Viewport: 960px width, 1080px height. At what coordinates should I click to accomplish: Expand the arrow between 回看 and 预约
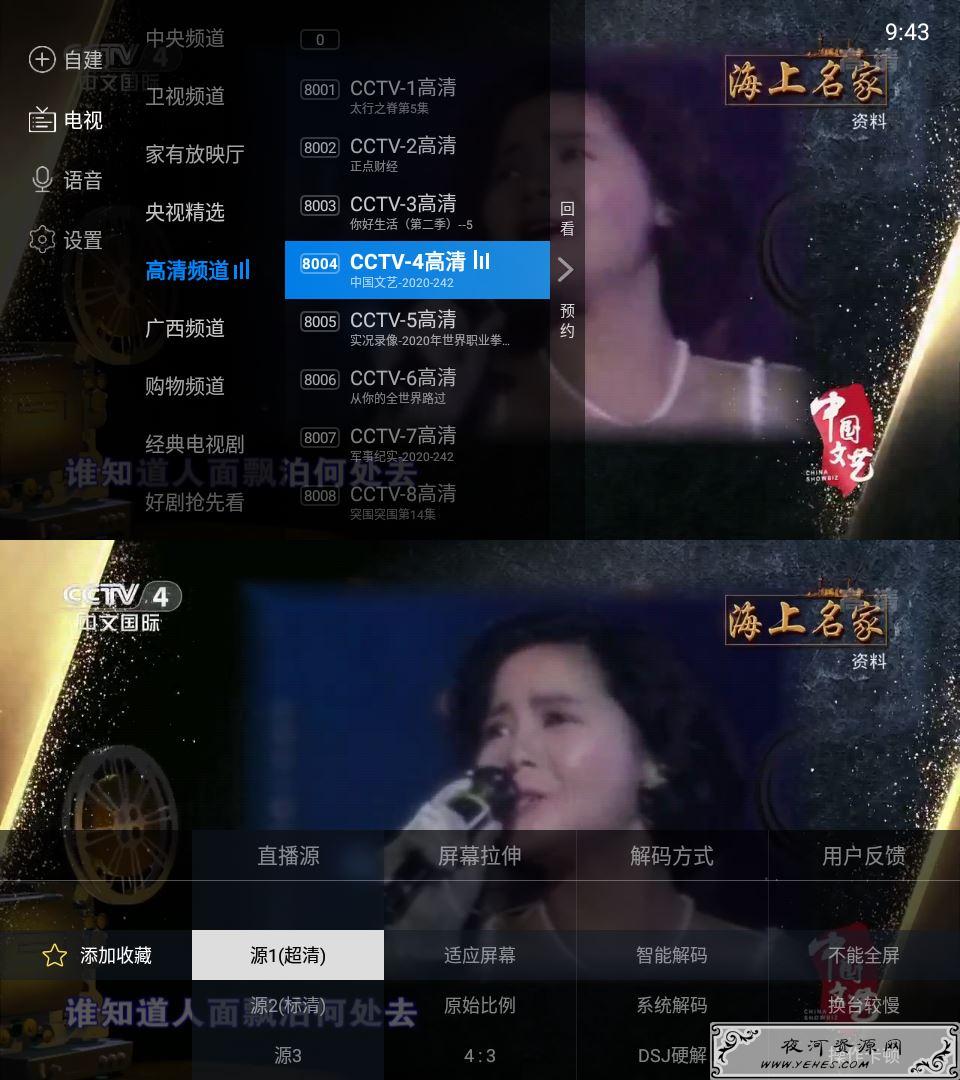click(x=566, y=269)
